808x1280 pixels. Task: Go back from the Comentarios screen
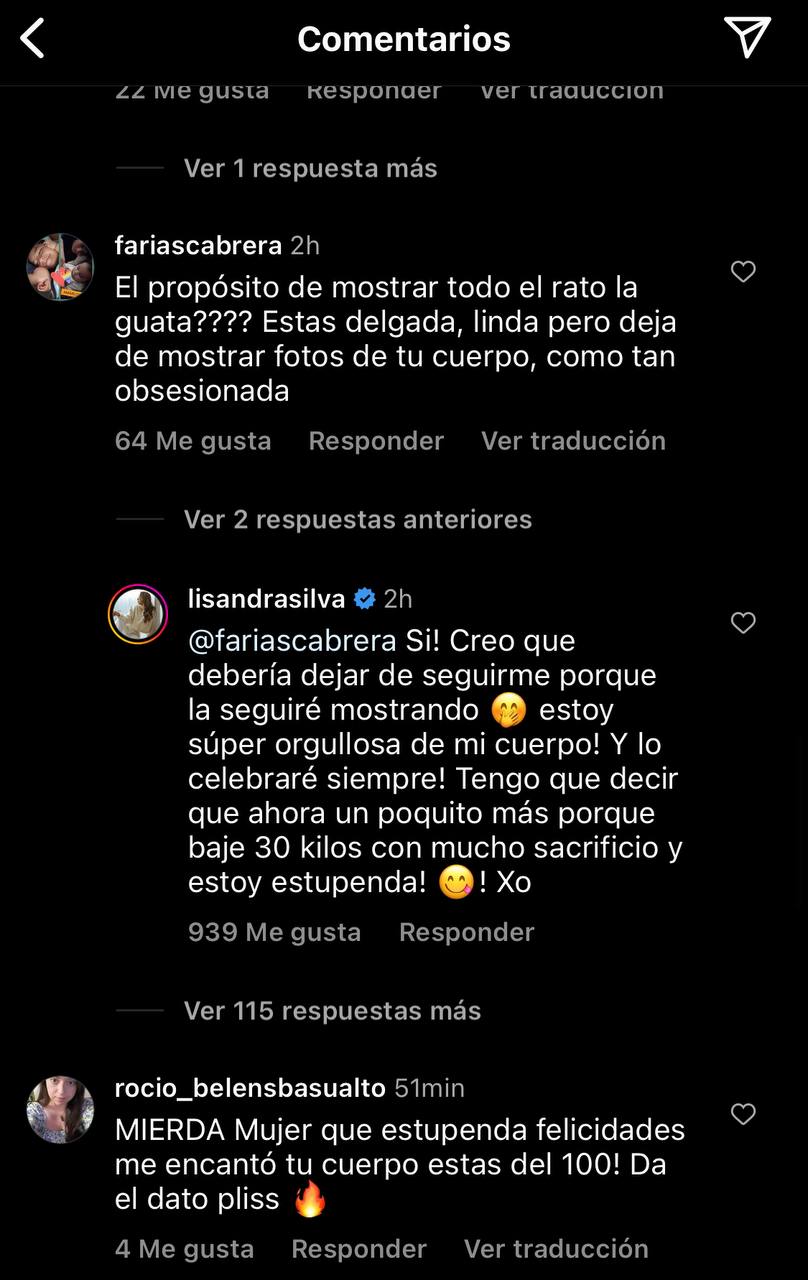33,39
